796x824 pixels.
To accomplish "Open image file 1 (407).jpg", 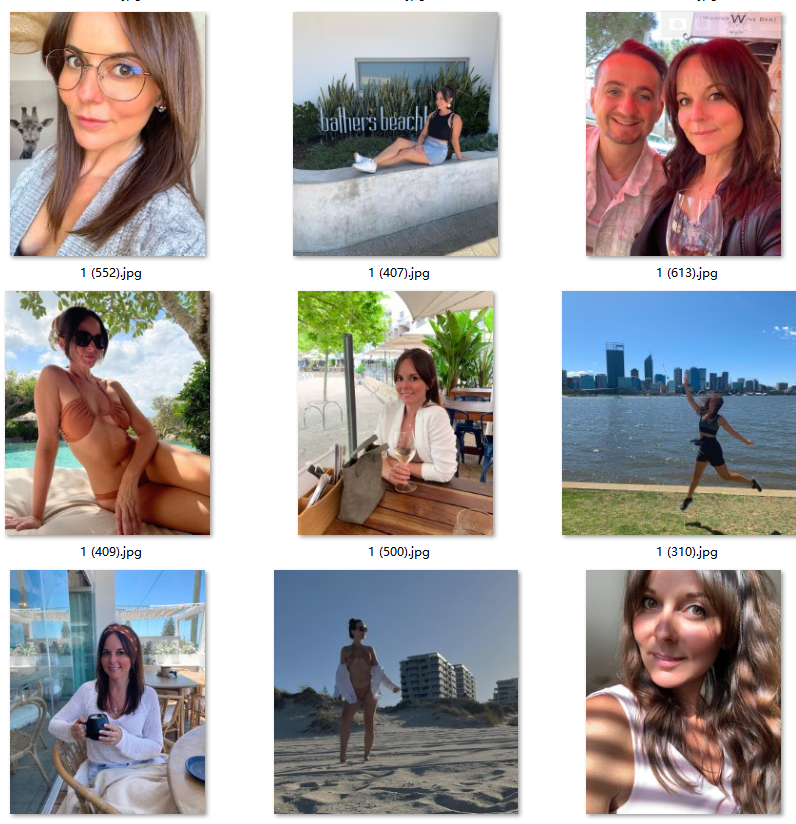I will point(395,134).
